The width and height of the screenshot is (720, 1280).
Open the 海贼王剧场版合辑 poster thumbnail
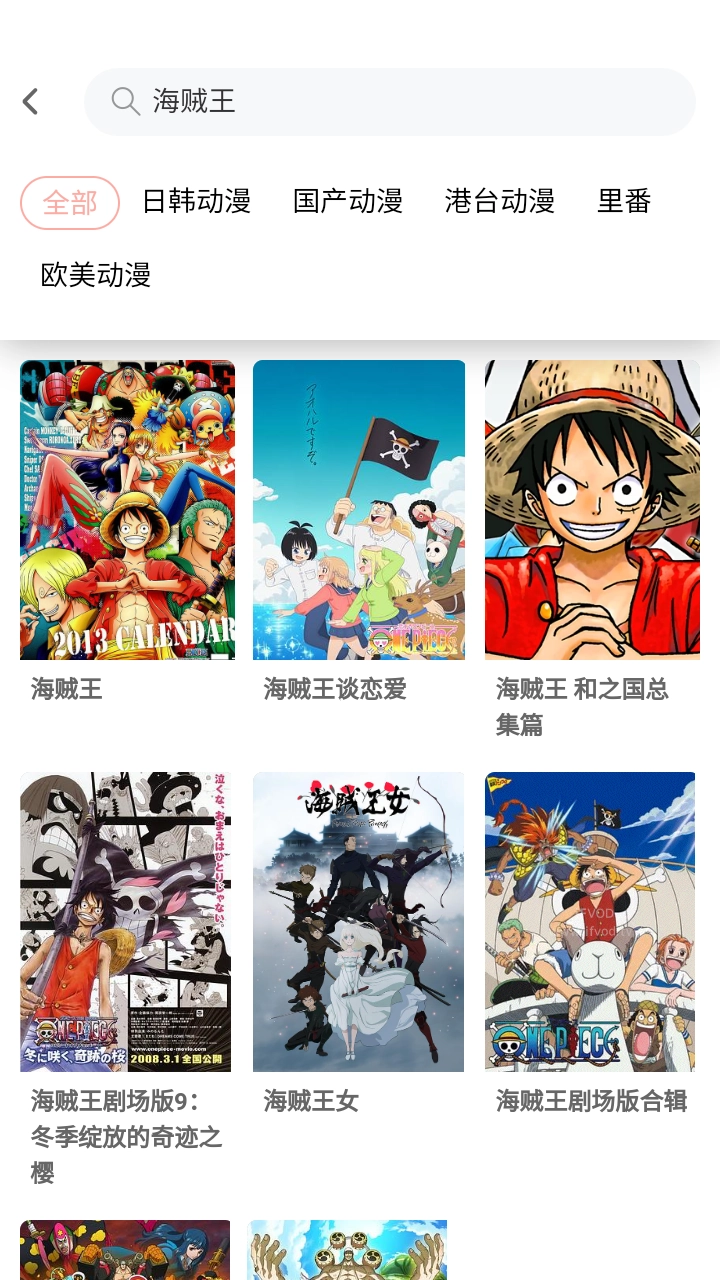point(591,922)
